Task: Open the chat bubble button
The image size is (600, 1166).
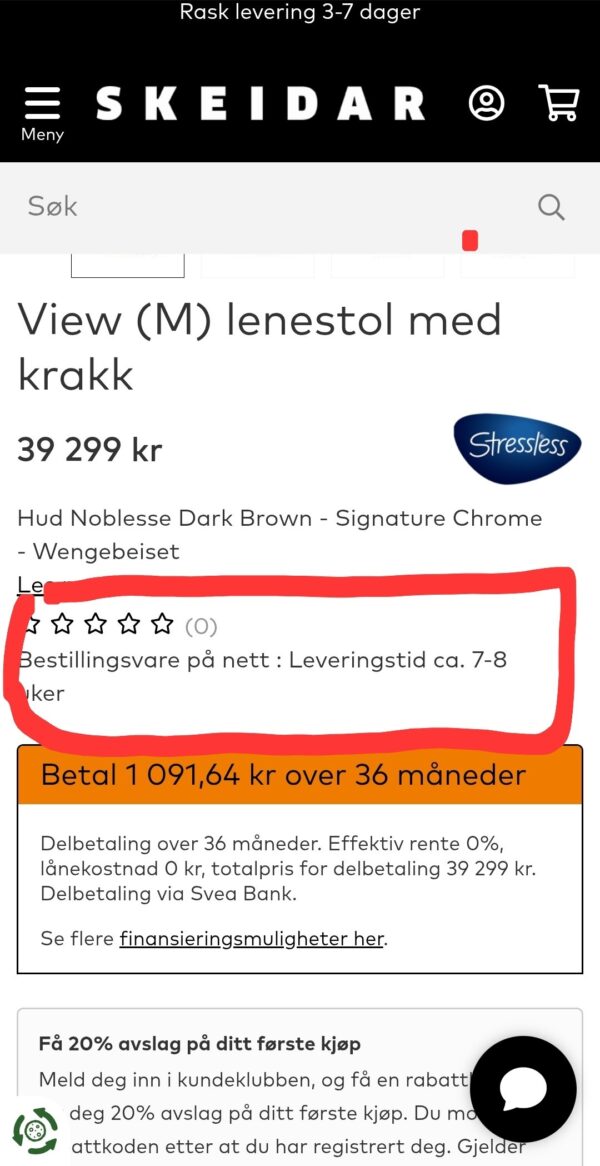Action: (523, 1089)
